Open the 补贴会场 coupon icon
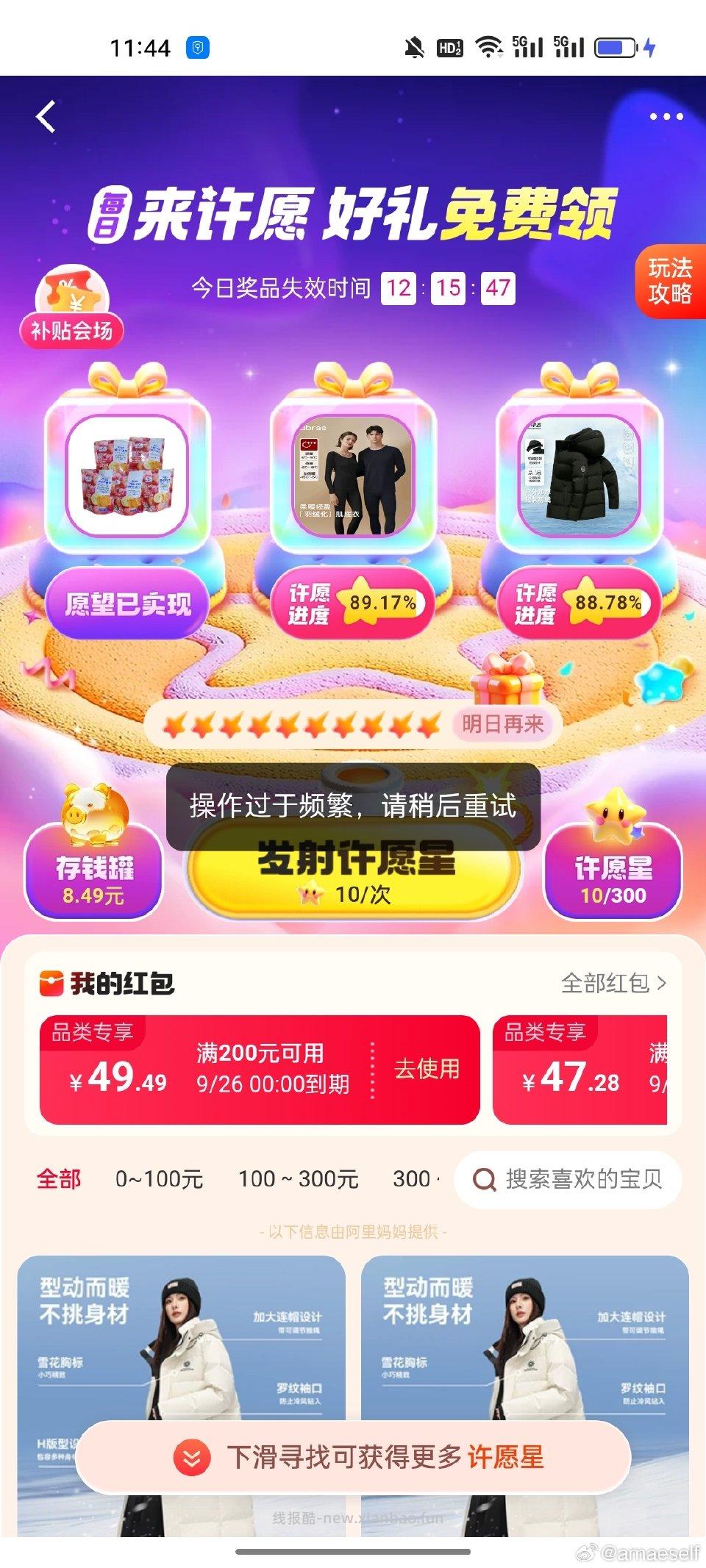706x1568 pixels. (x=70, y=301)
